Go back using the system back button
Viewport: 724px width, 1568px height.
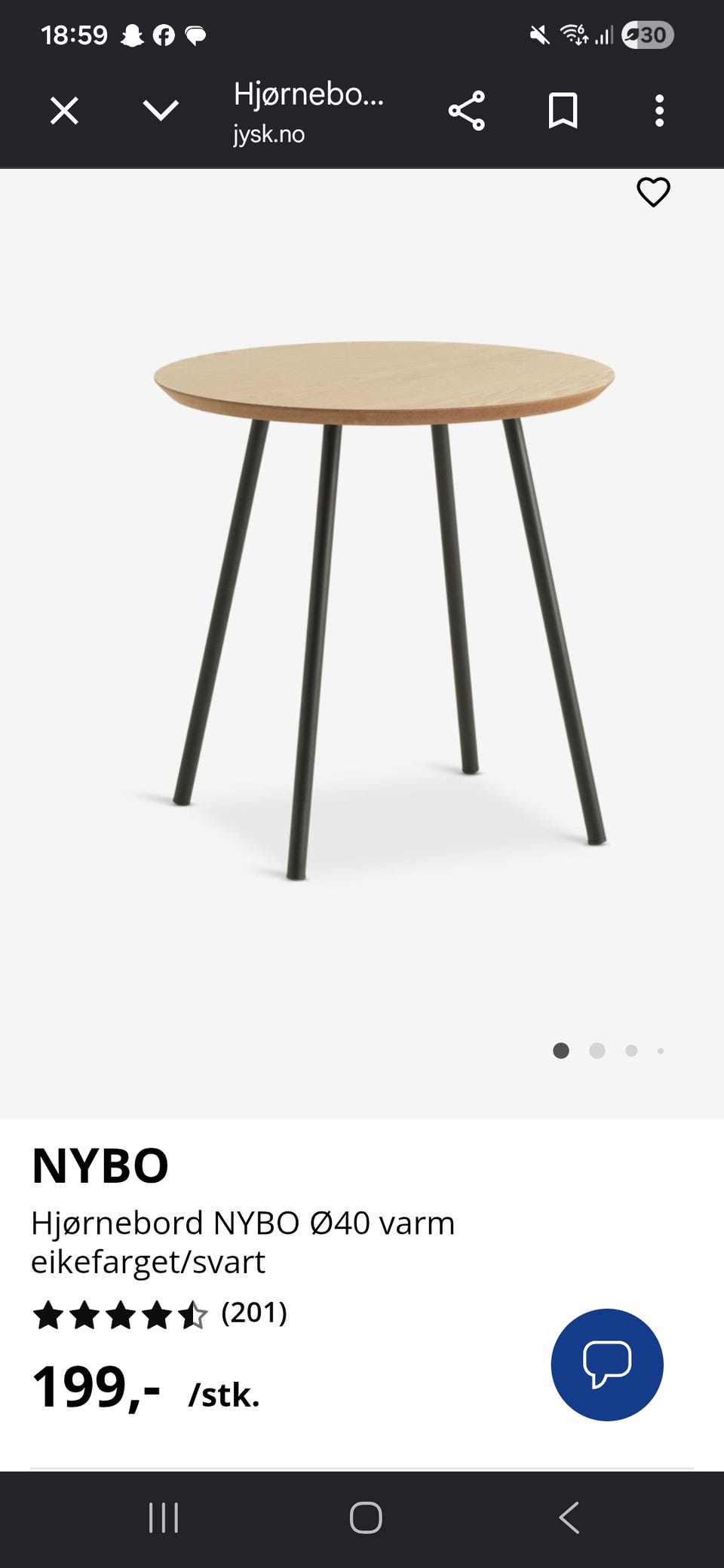coord(569,1517)
